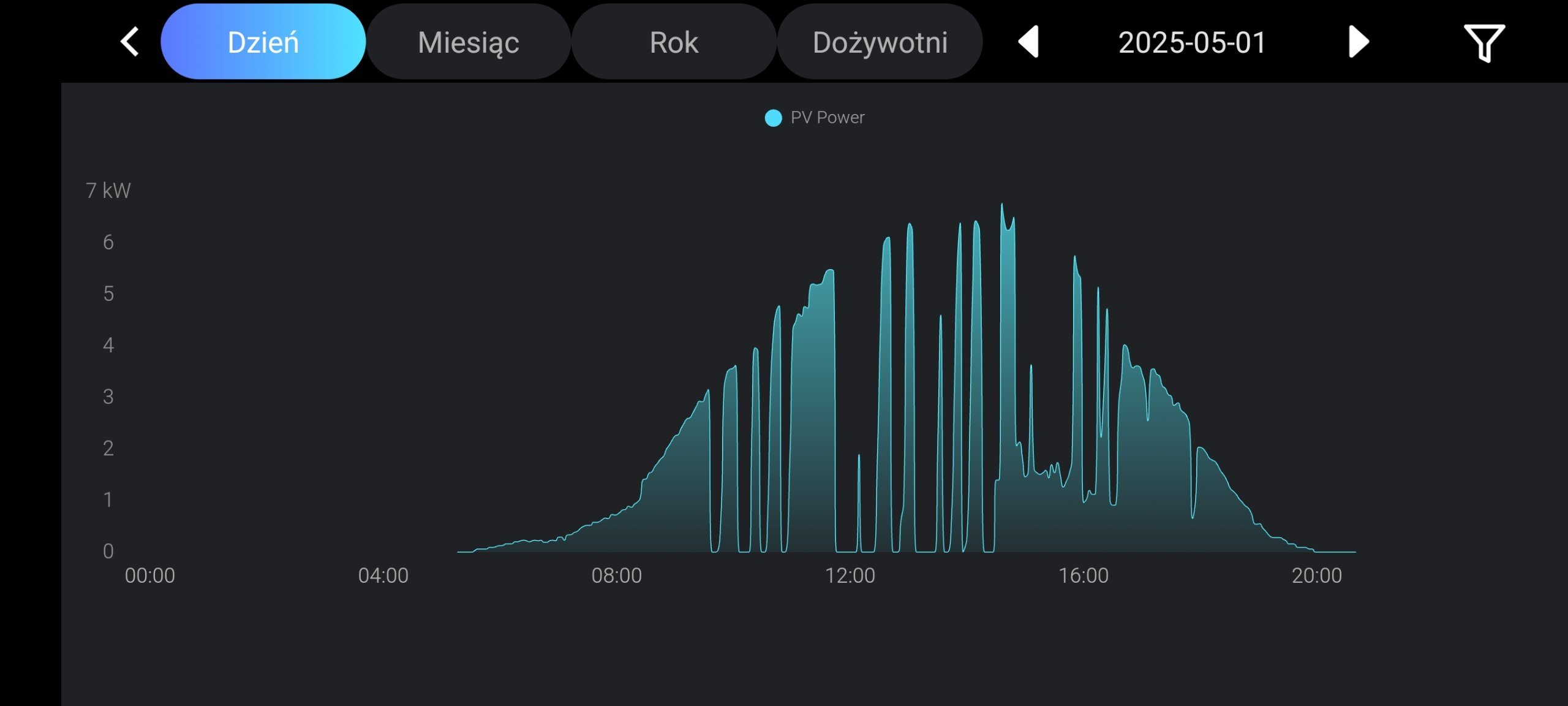Toggle the PV Power legend series
This screenshot has width=1568, height=706.
[815, 118]
